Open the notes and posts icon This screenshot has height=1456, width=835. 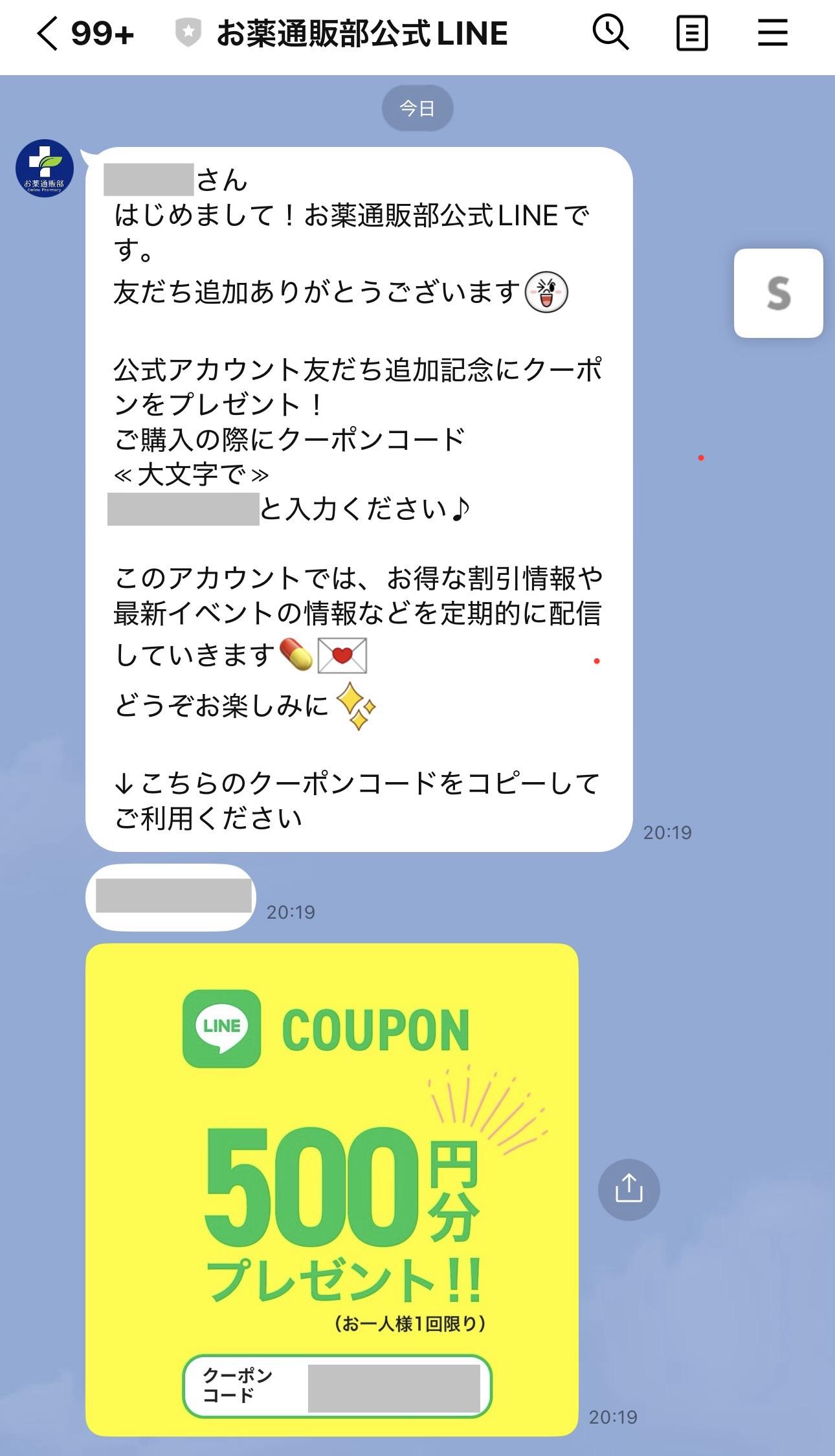coord(691,34)
